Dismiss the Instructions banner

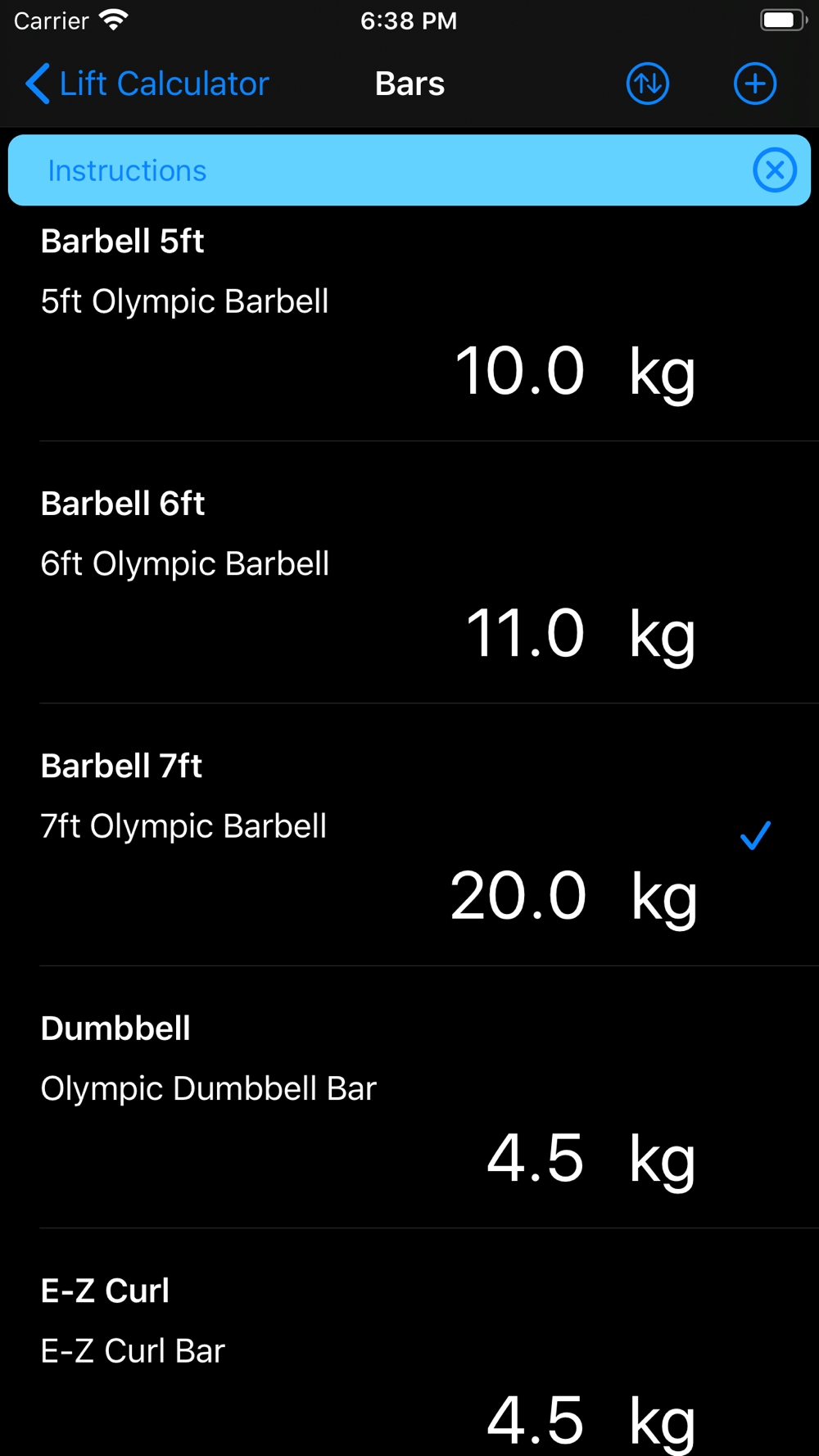point(774,170)
